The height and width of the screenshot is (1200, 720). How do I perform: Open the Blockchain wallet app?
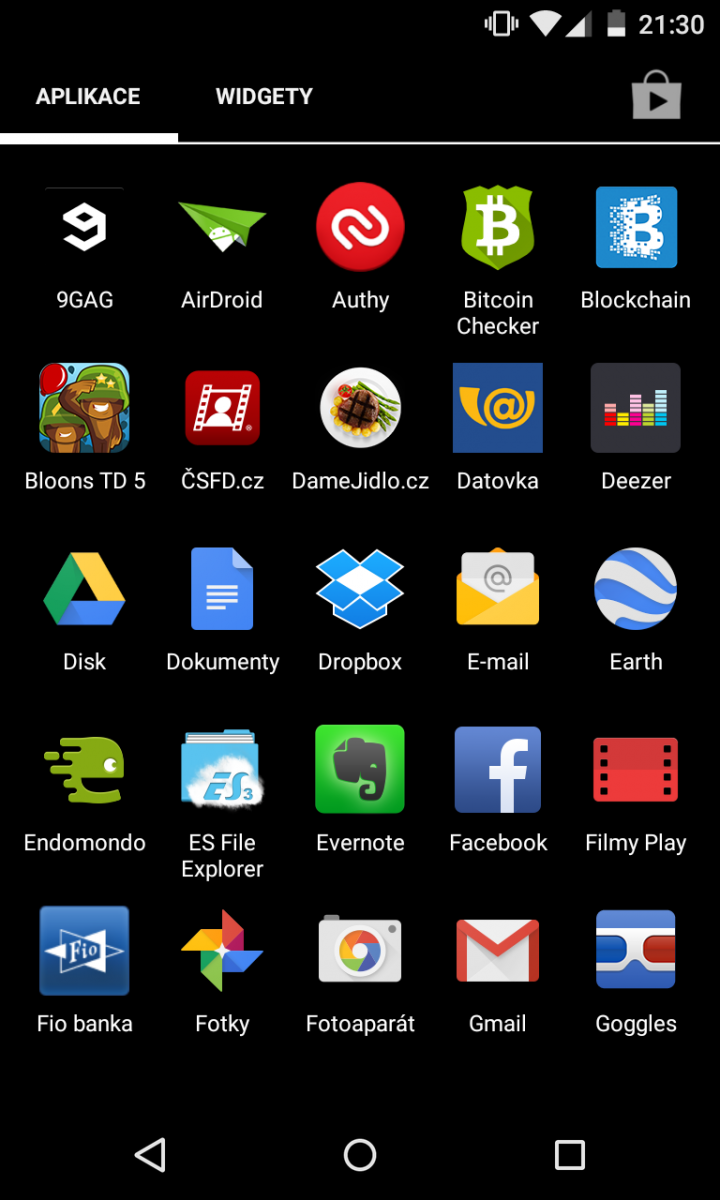coord(636,227)
